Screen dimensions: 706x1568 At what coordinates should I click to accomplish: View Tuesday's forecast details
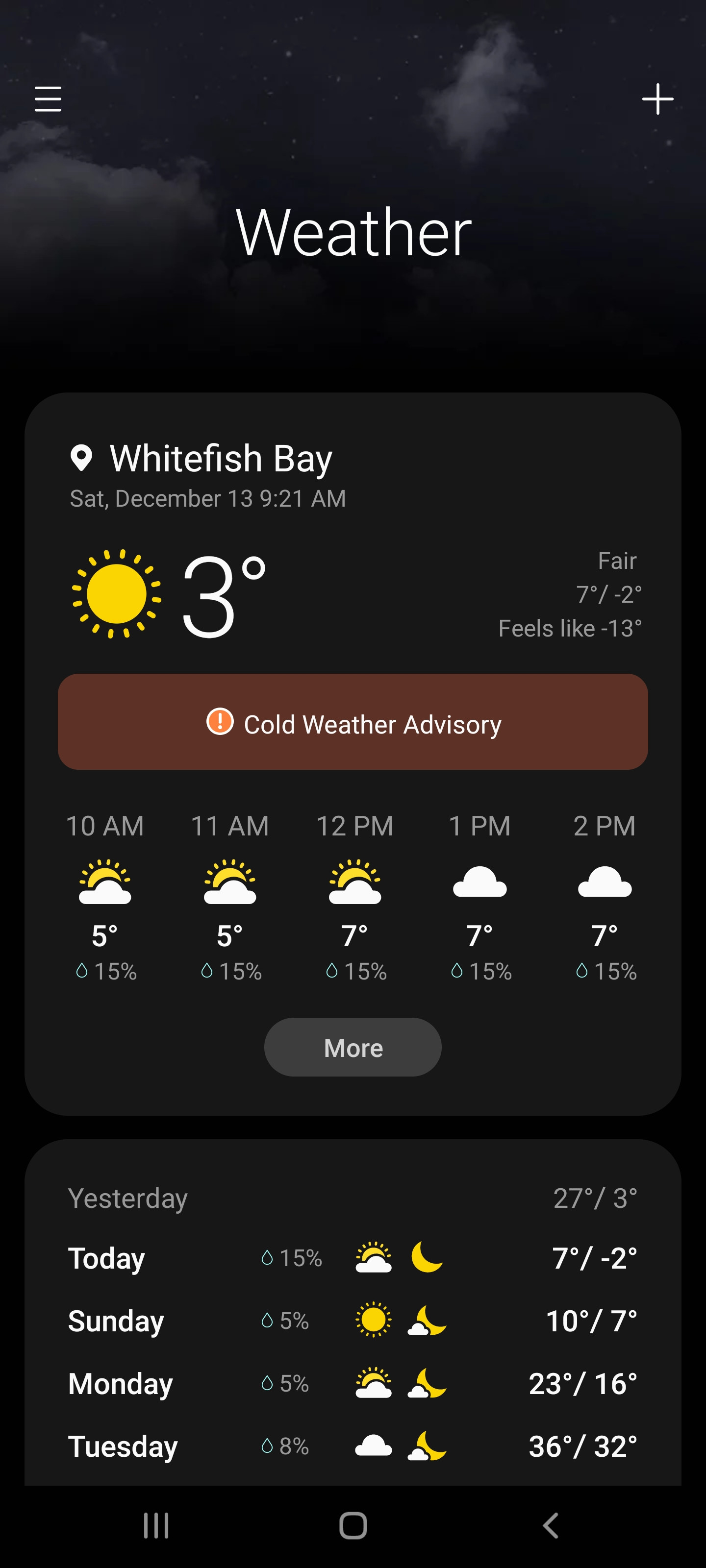(x=353, y=1446)
